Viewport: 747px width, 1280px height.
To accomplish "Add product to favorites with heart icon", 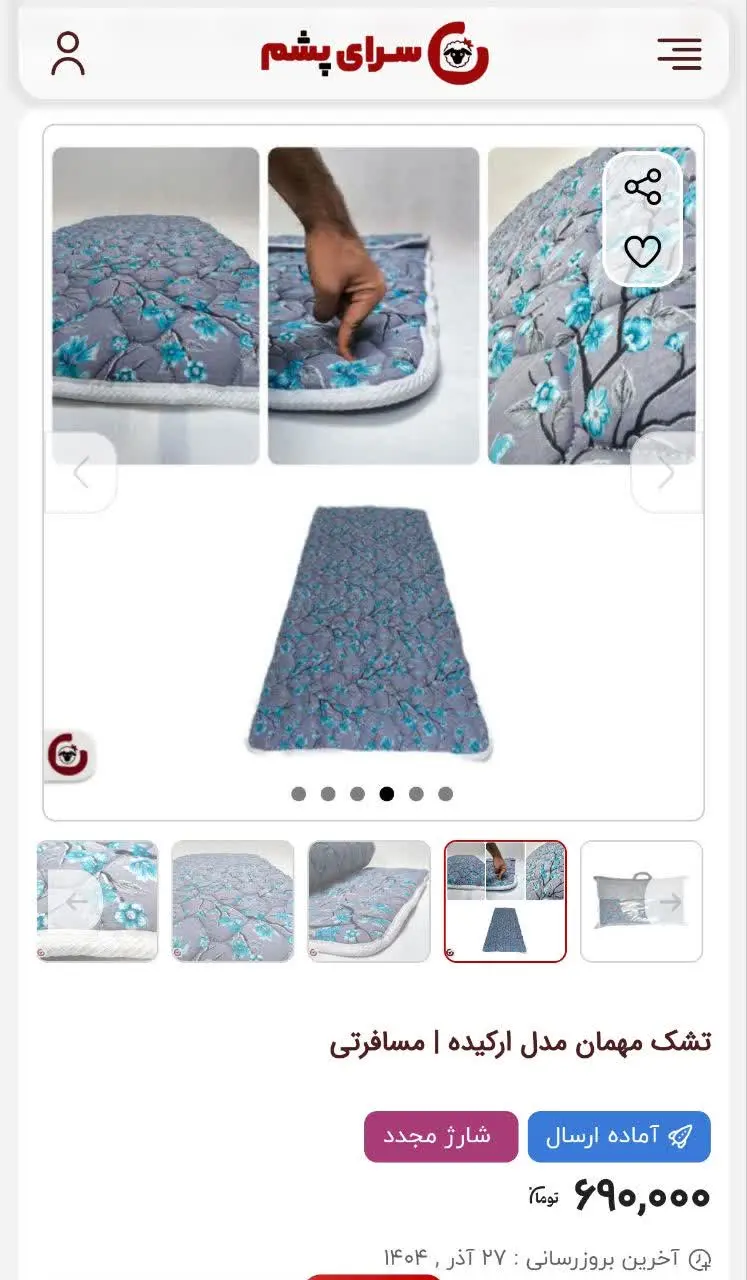I will tap(642, 251).
